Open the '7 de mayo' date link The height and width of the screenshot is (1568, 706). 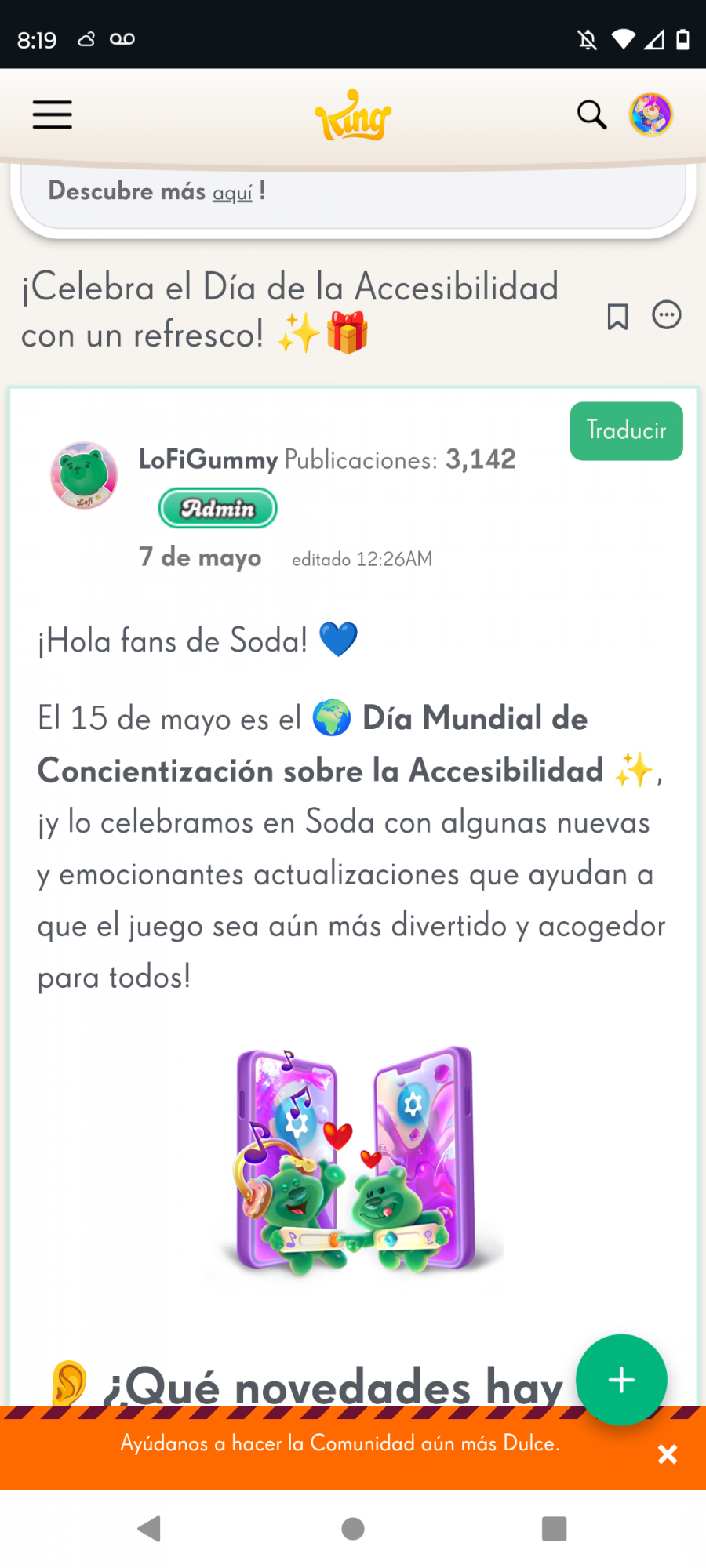coord(200,557)
